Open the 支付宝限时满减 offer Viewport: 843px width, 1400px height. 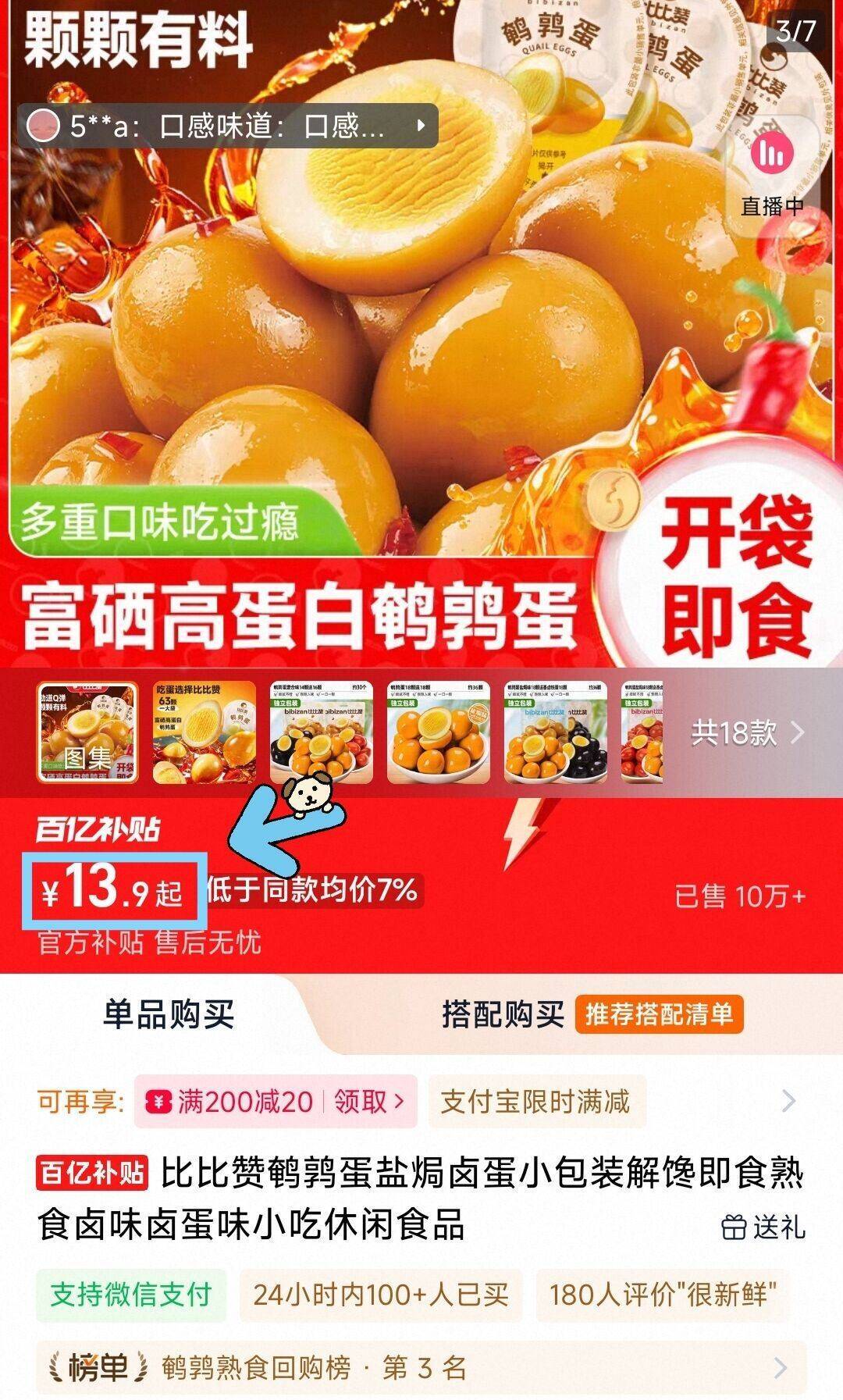535,1102
